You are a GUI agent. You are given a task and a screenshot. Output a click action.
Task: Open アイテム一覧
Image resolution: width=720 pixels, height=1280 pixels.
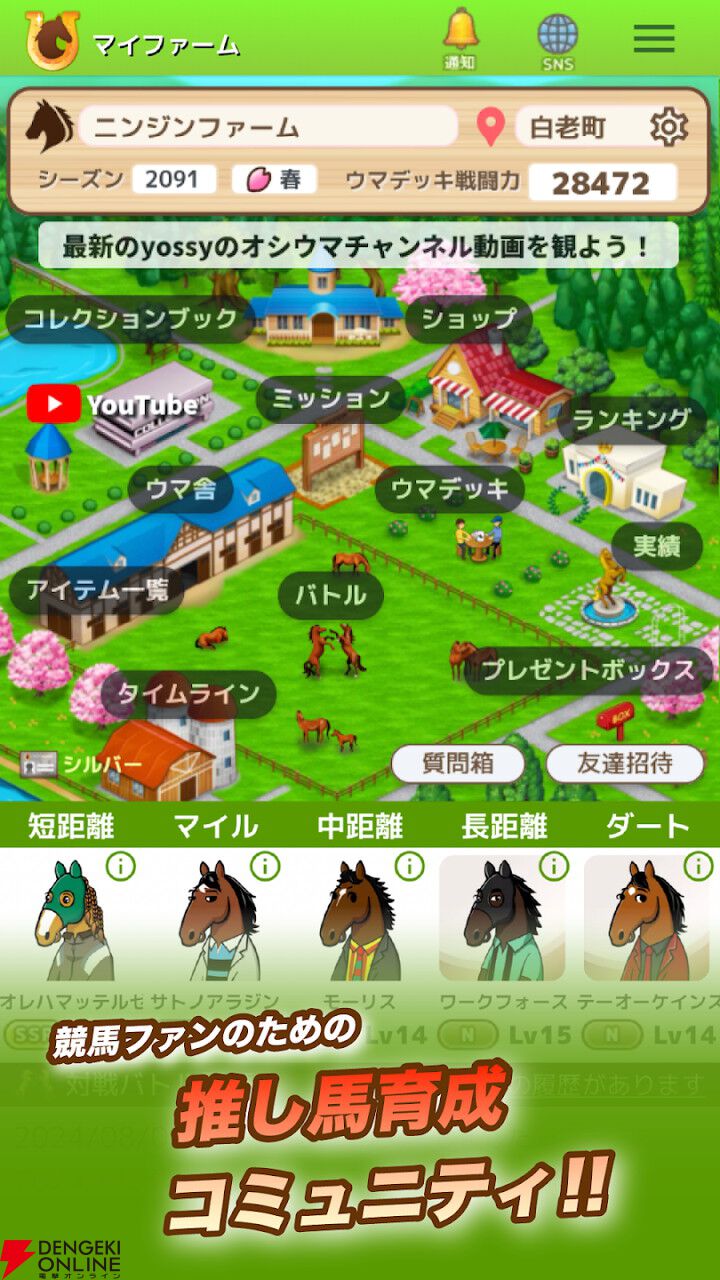[x=97, y=589]
